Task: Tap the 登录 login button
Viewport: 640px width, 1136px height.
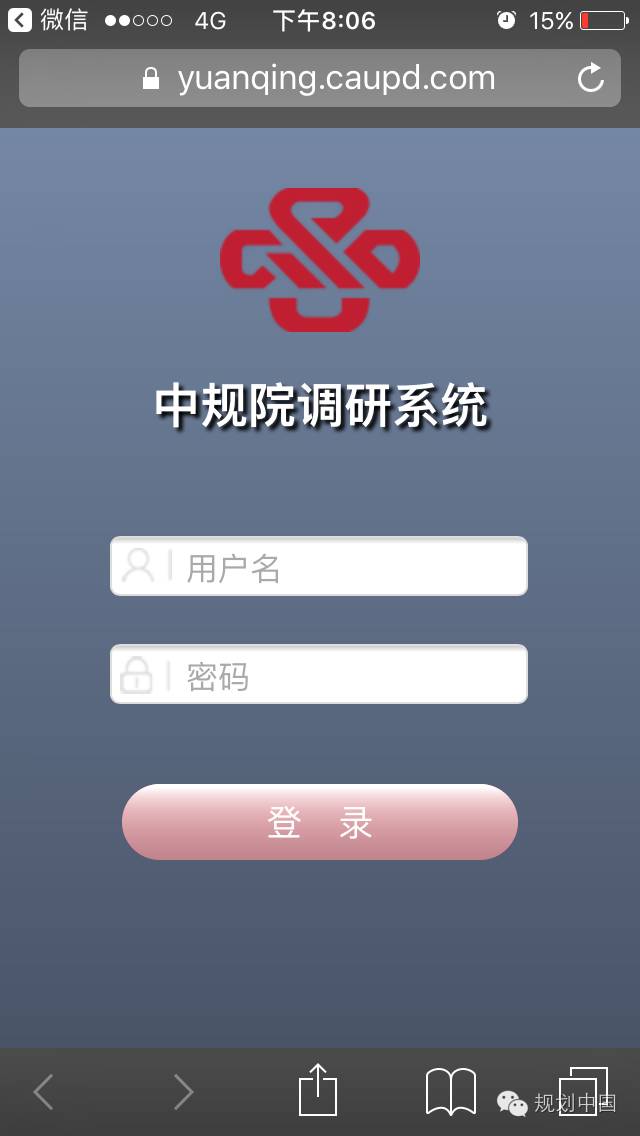Action: 320,822
